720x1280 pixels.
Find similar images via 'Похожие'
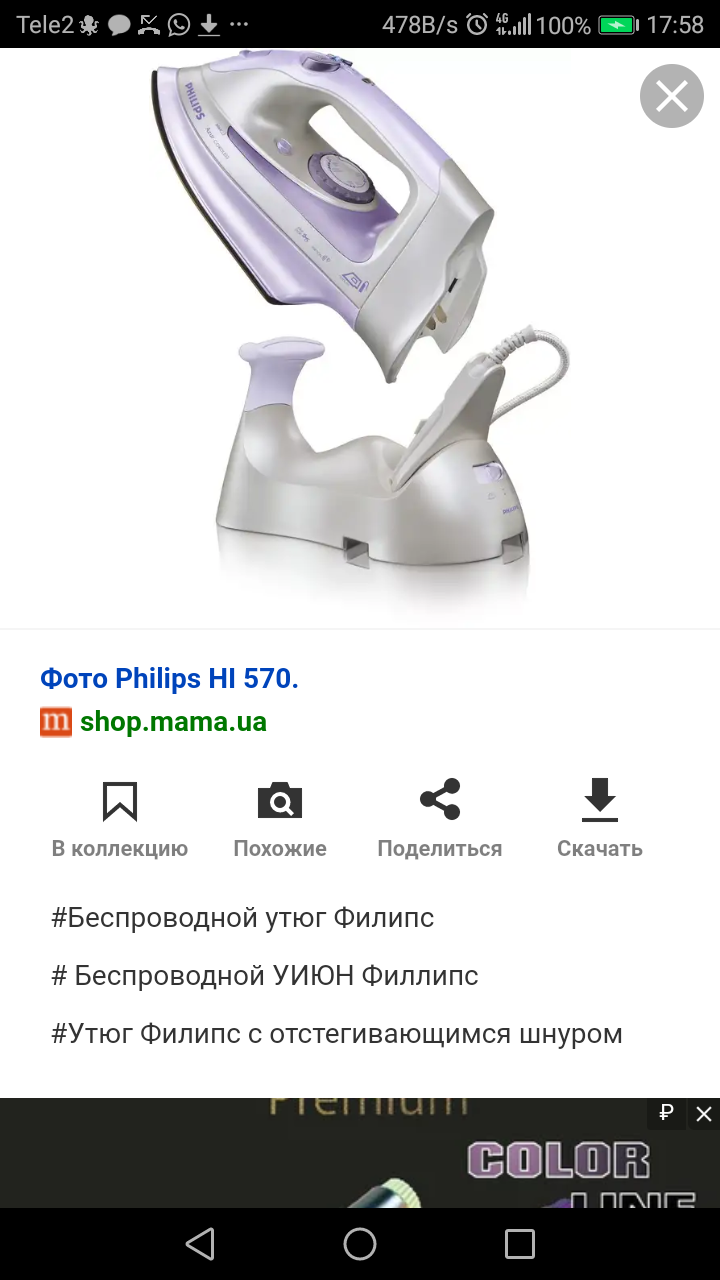[x=280, y=820]
